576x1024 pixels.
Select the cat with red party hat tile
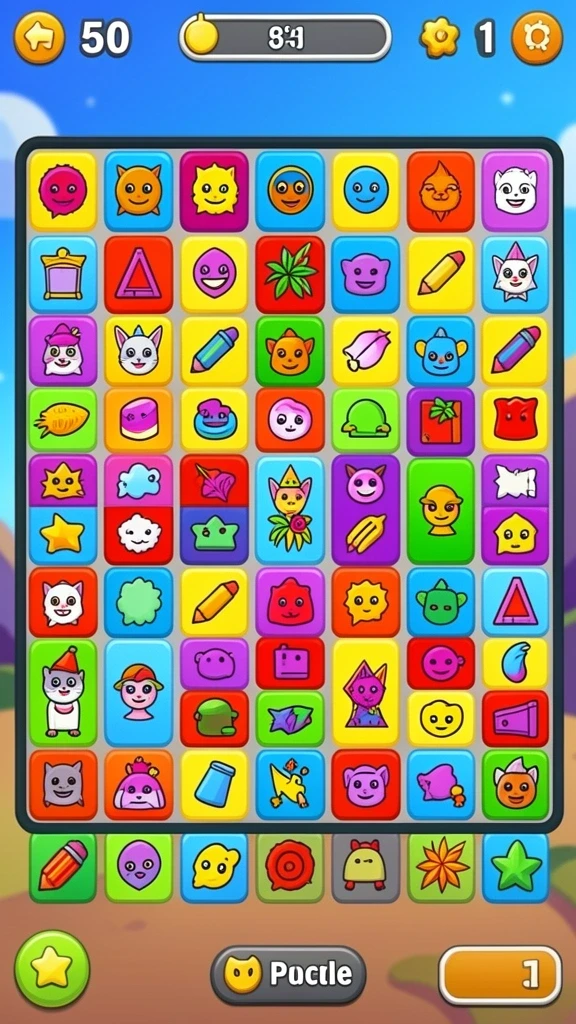point(63,693)
